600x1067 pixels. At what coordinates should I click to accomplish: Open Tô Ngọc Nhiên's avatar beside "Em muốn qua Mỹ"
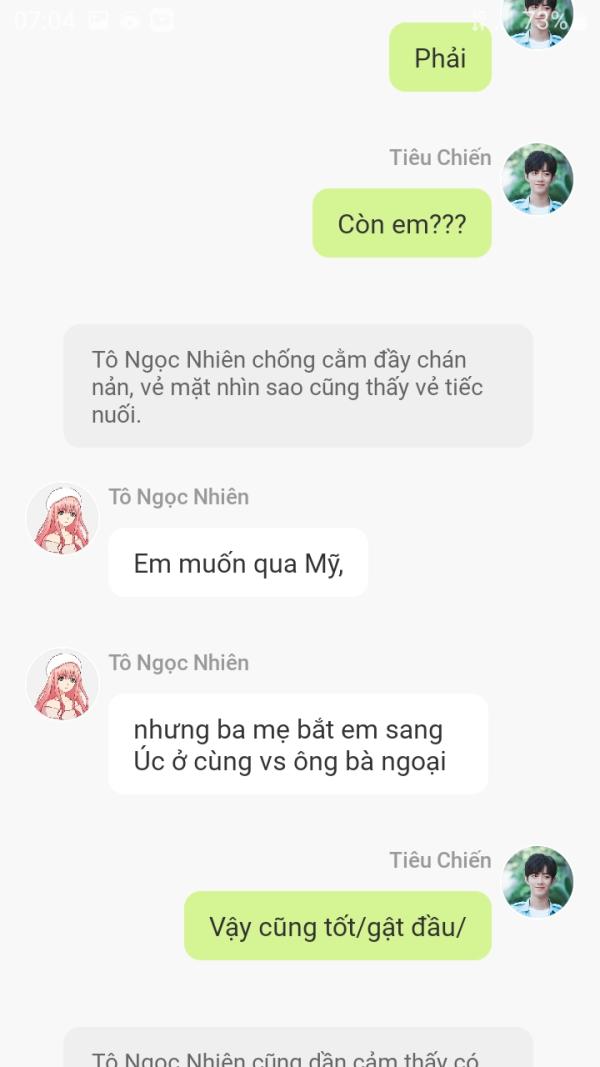point(63,519)
